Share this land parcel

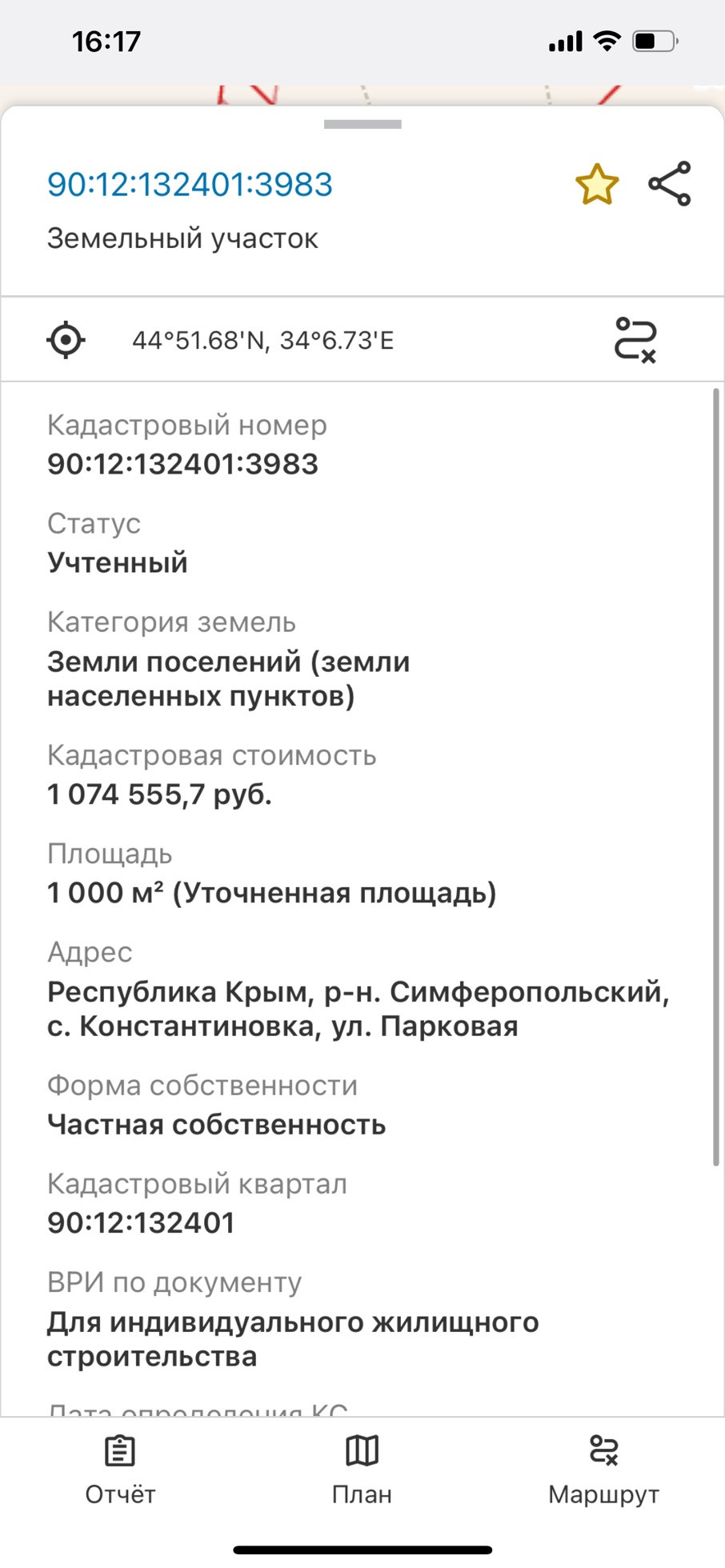[x=670, y=184]
